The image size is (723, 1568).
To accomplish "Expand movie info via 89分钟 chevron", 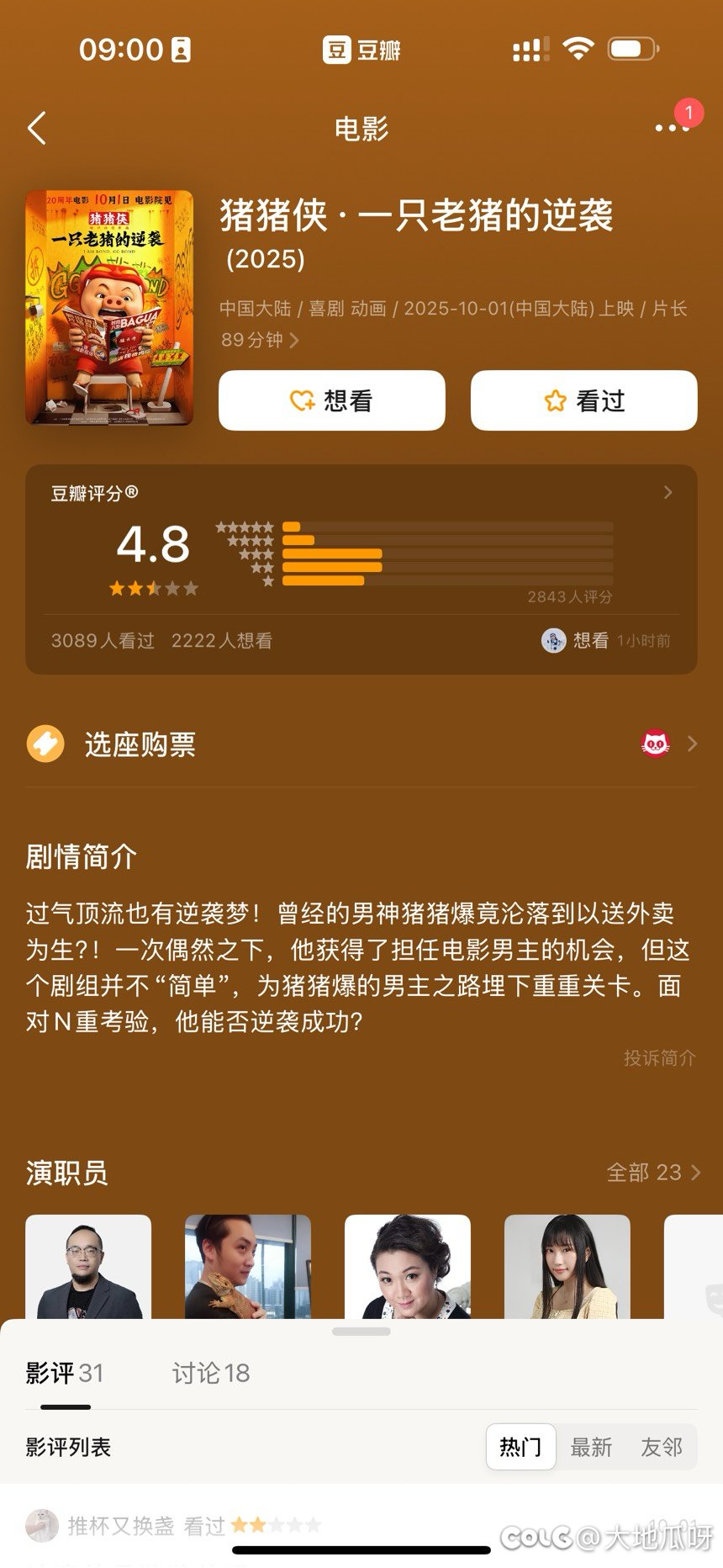I will 293,340.
